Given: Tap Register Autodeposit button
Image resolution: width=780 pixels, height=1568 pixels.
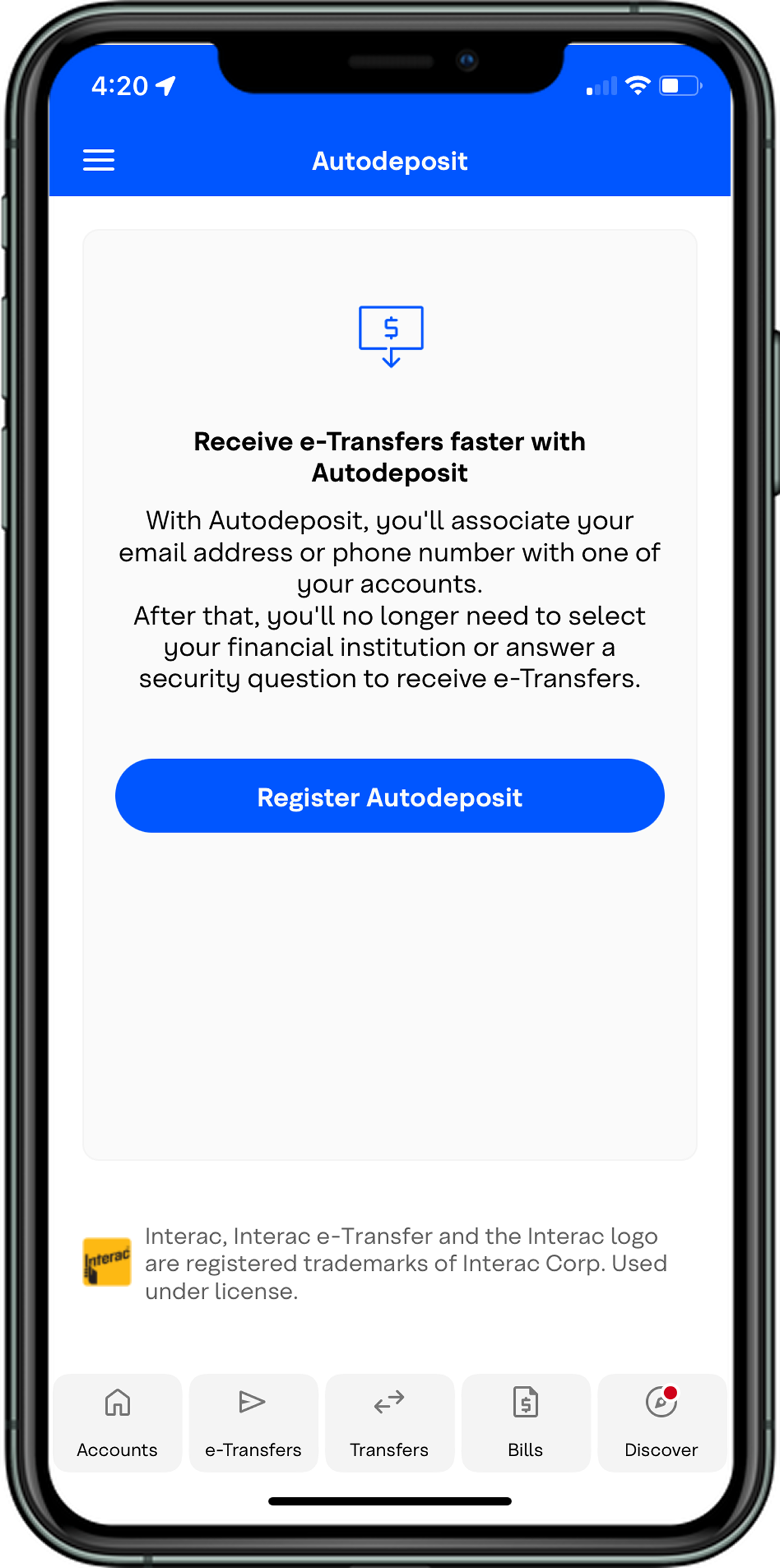Looking at the screenshot, I should pyautogui.click(x=390, y=795).
